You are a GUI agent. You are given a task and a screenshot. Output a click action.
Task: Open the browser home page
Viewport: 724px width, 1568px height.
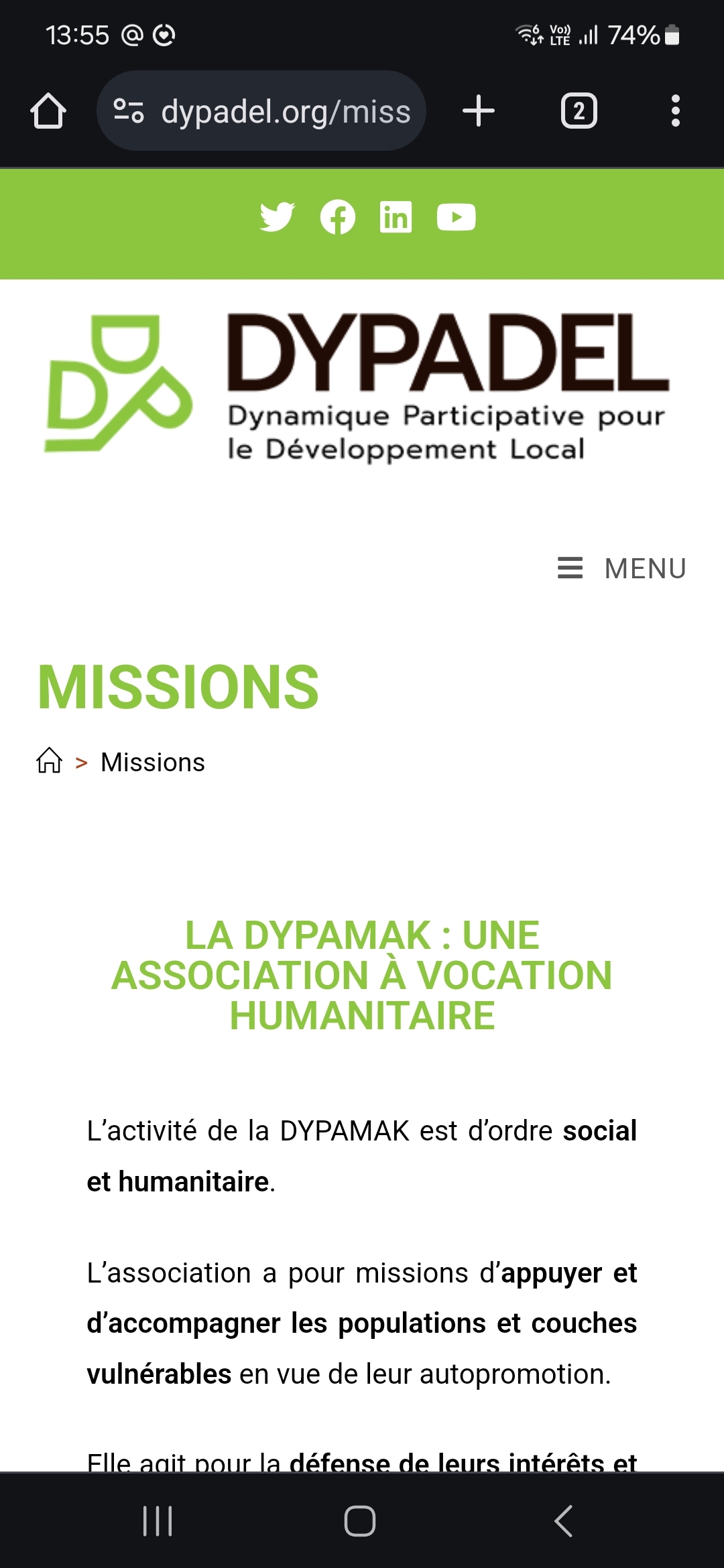pyautogui.click(x=48, y=111)
